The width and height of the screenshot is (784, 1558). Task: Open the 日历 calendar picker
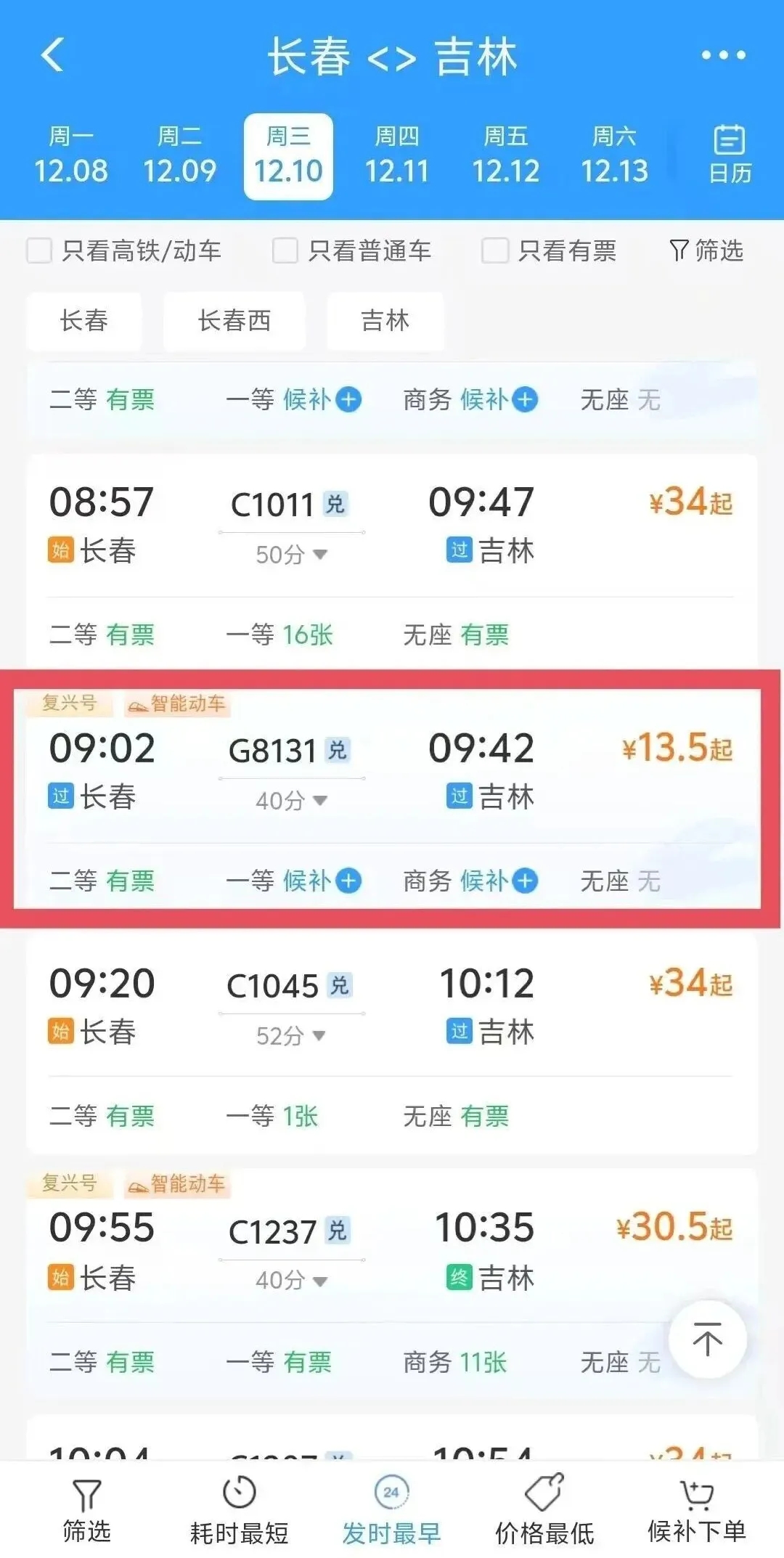(x=729, y=154)
